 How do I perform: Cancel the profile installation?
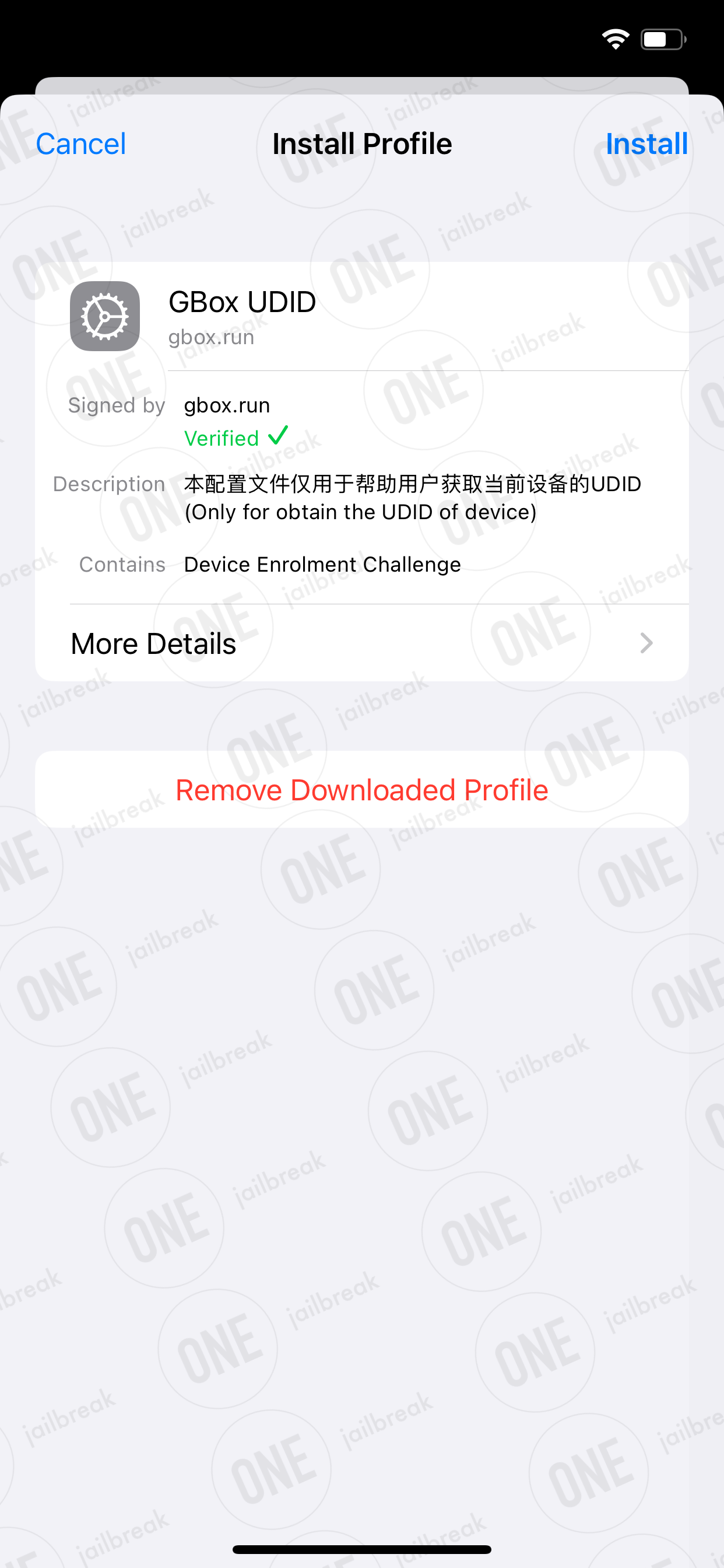81,144
